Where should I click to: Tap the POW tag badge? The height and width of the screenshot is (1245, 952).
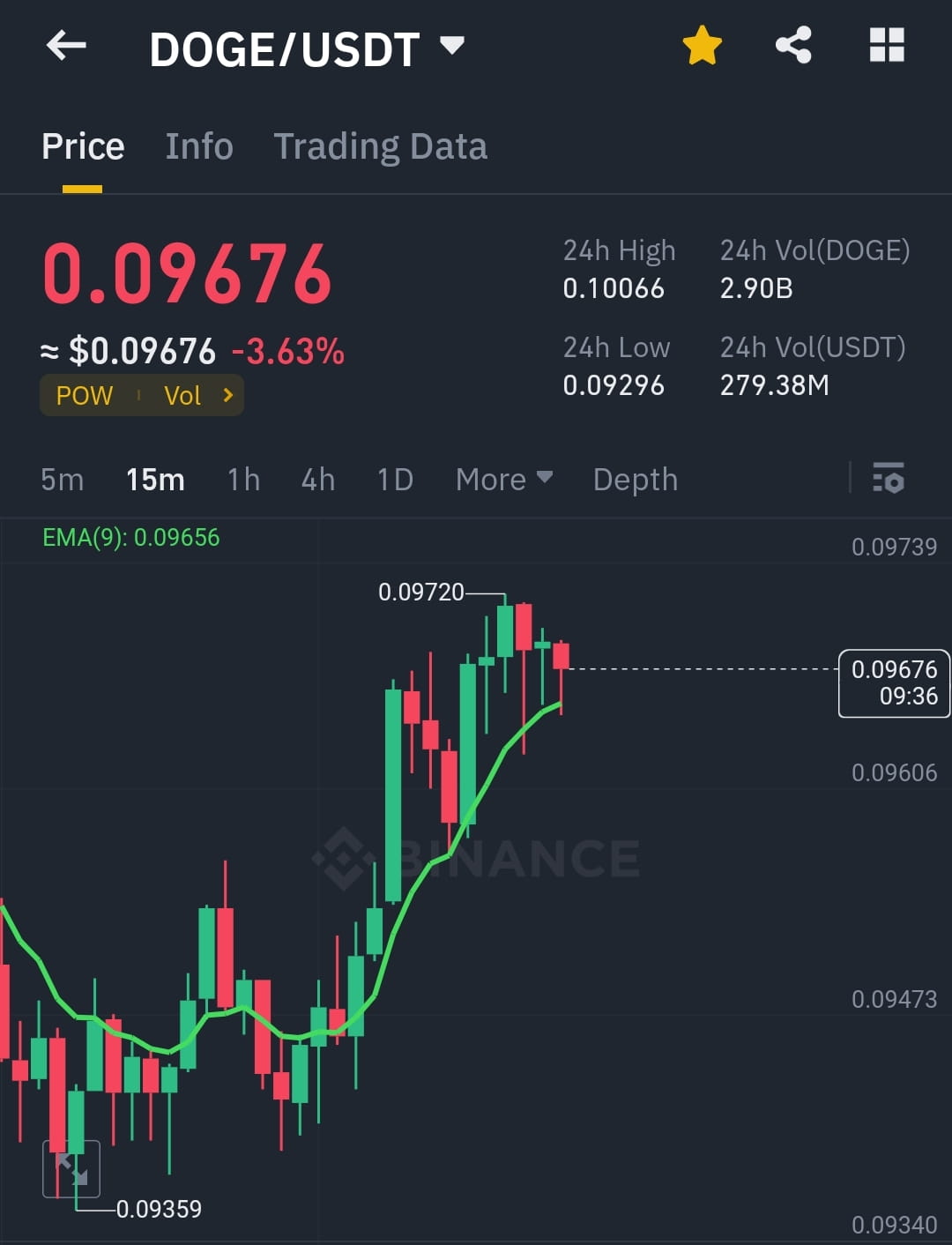(x=84, y=395)
